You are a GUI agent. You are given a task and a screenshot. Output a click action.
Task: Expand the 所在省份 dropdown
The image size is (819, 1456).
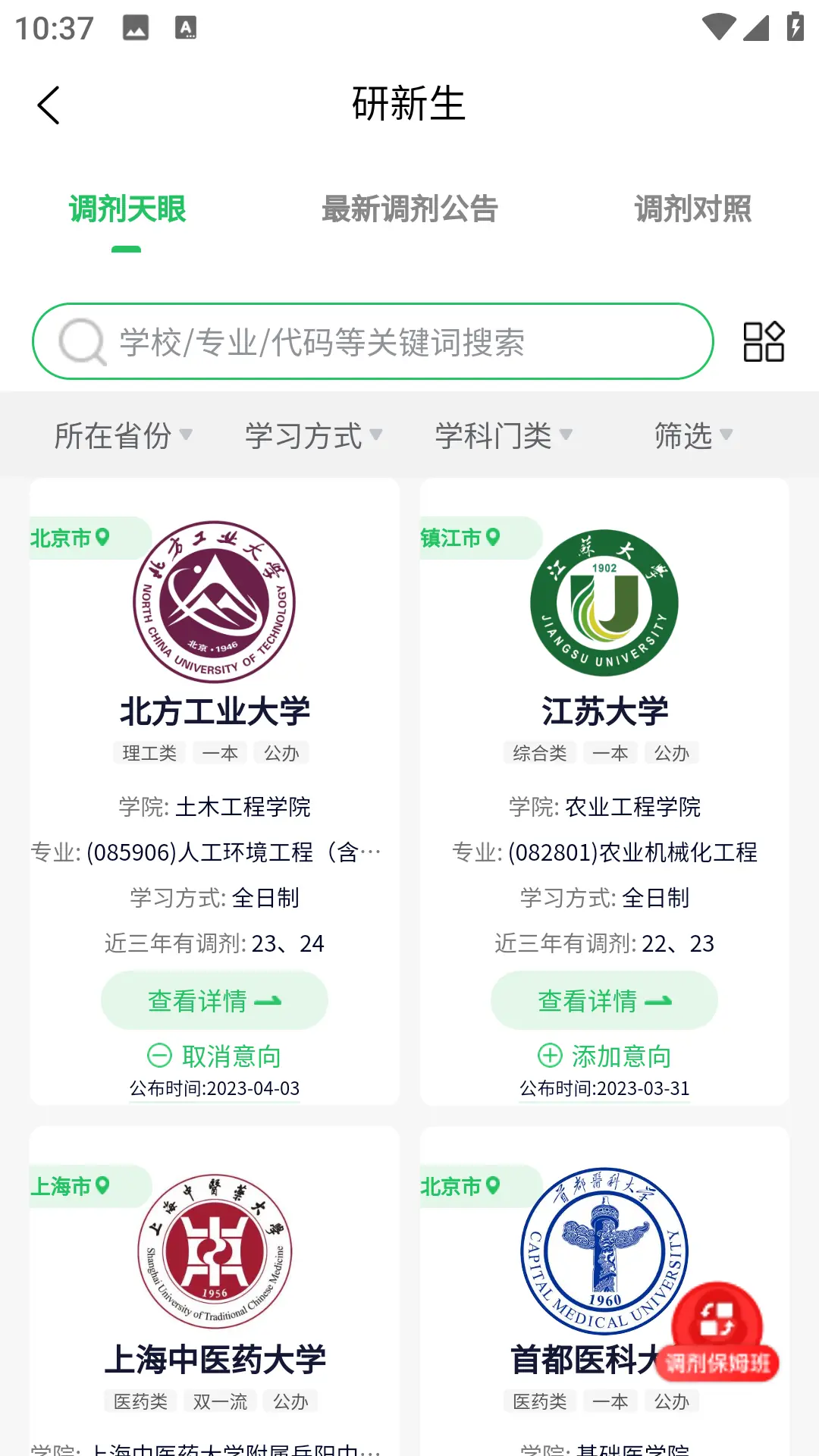(x=123, y=435)
